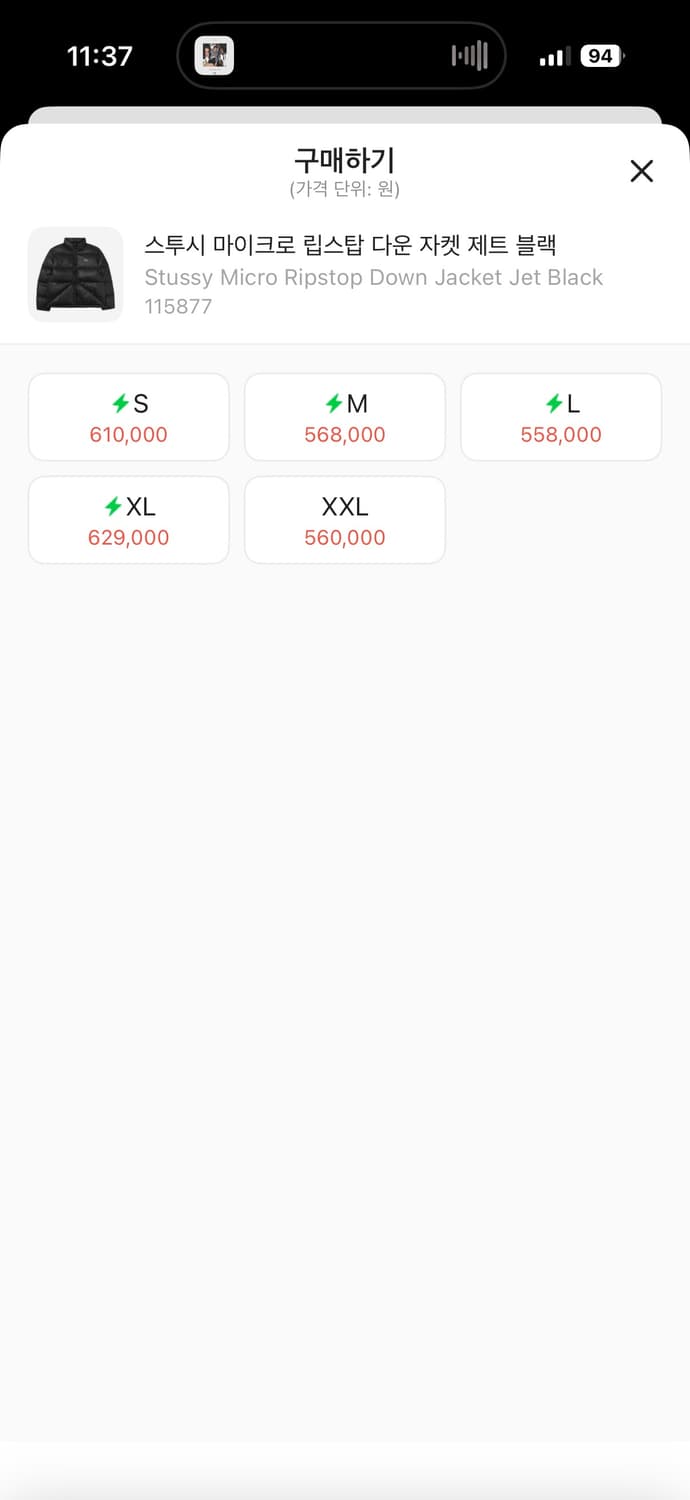690x1500 pixels.
Task: Select size XL for 629,000
Action: [x=129, y=521]
